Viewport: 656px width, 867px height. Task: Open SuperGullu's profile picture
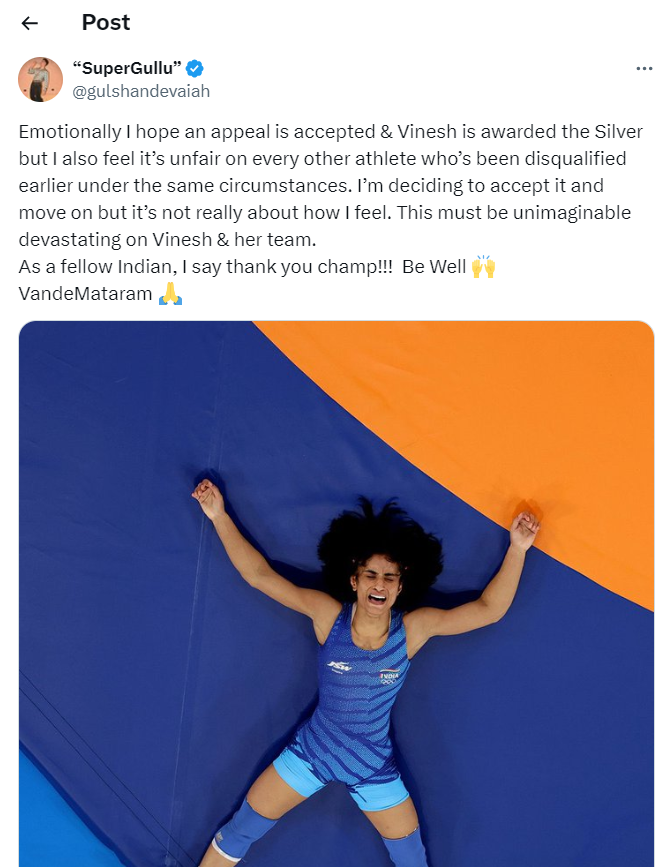(x=40, y=79)
